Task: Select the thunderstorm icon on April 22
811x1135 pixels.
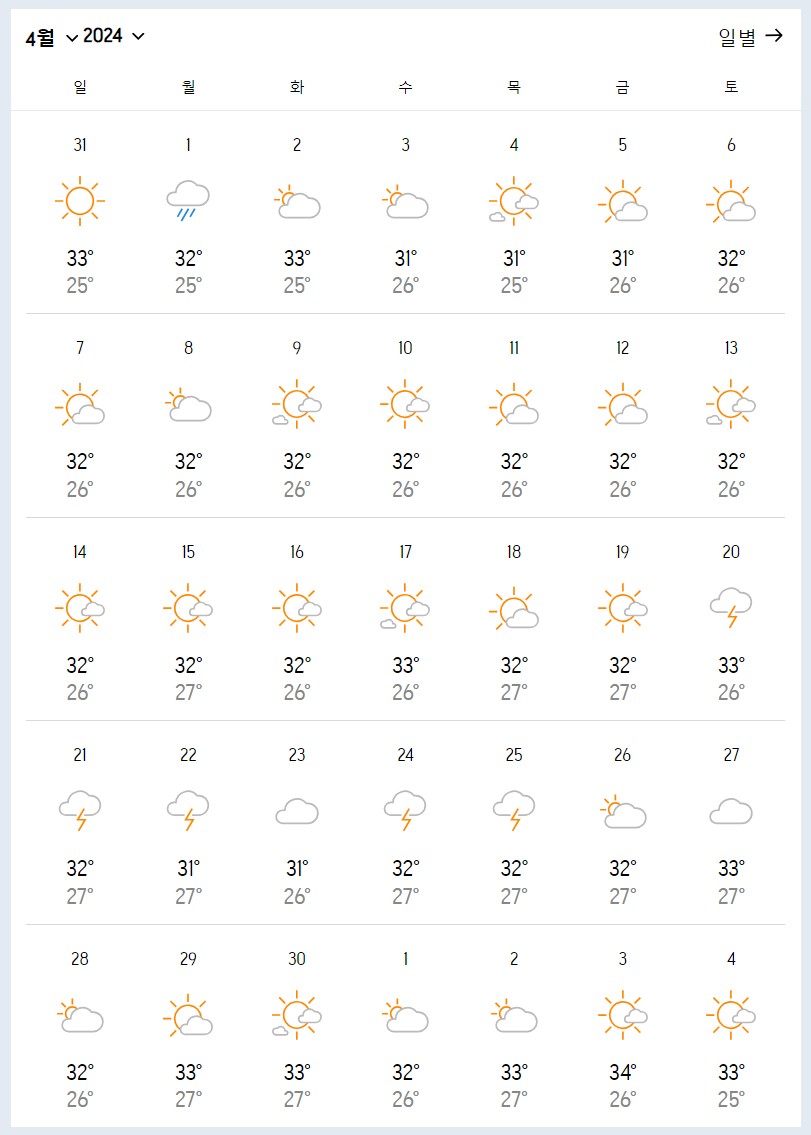Action: point(186,812)
